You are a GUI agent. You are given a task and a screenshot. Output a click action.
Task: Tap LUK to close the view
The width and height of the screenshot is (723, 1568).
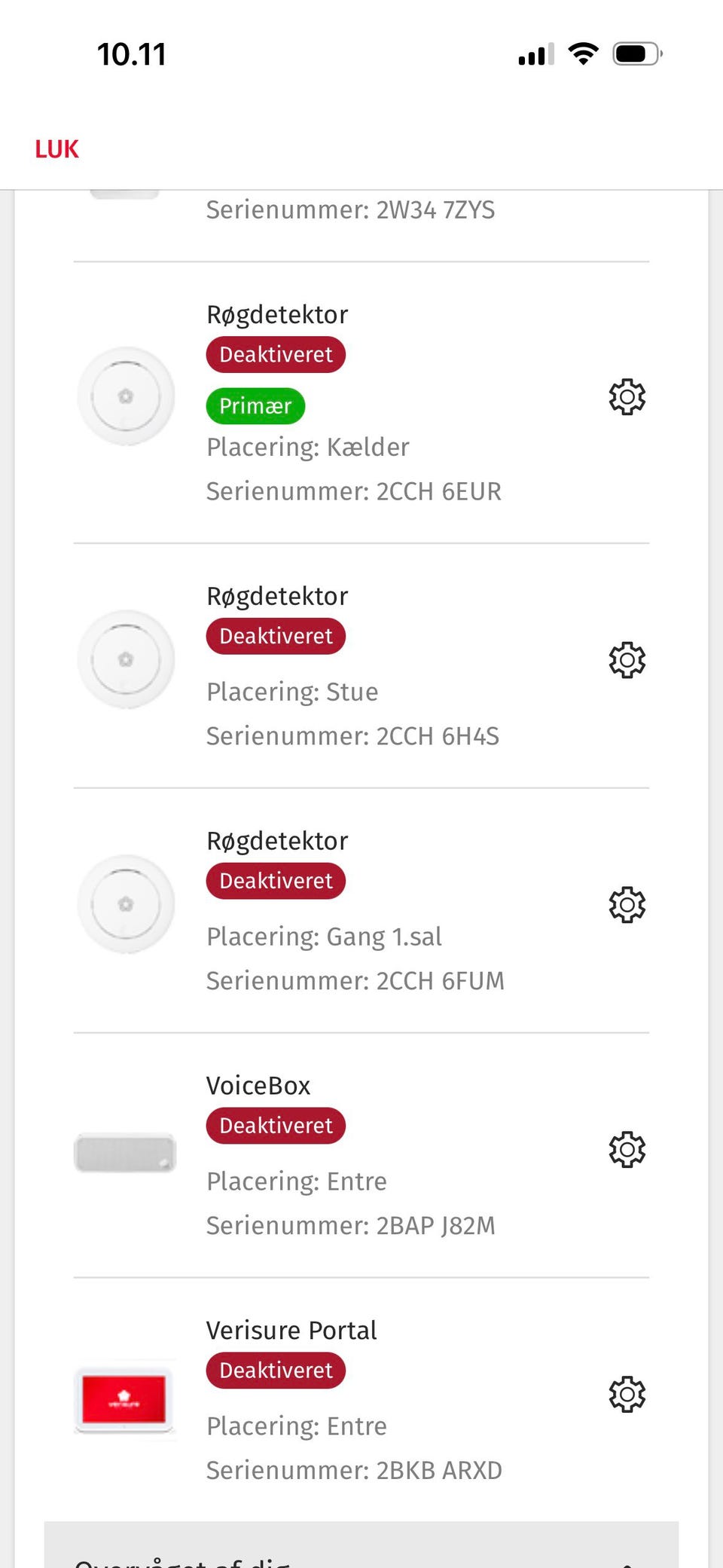pos(56,148)
